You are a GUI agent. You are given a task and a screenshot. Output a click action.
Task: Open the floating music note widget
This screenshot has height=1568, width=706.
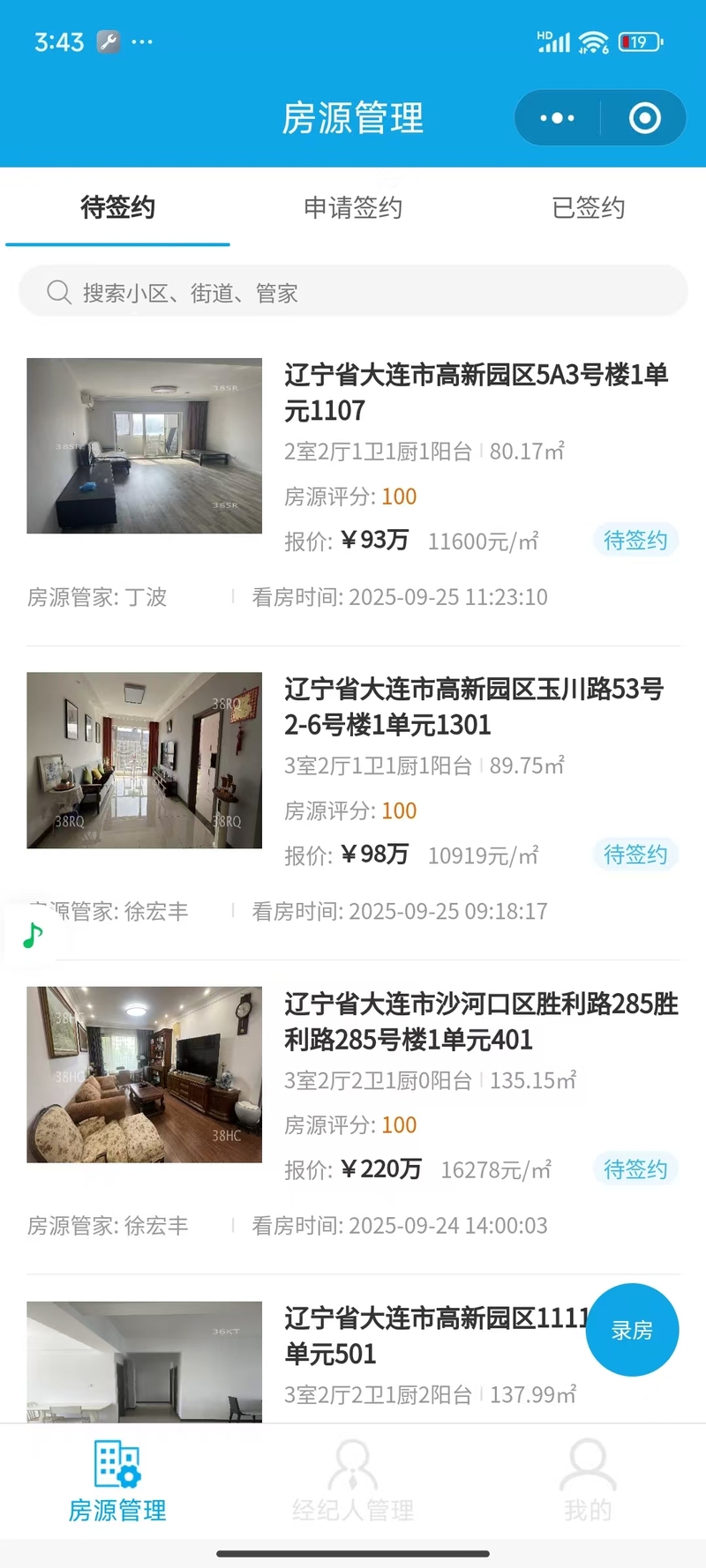33,936
